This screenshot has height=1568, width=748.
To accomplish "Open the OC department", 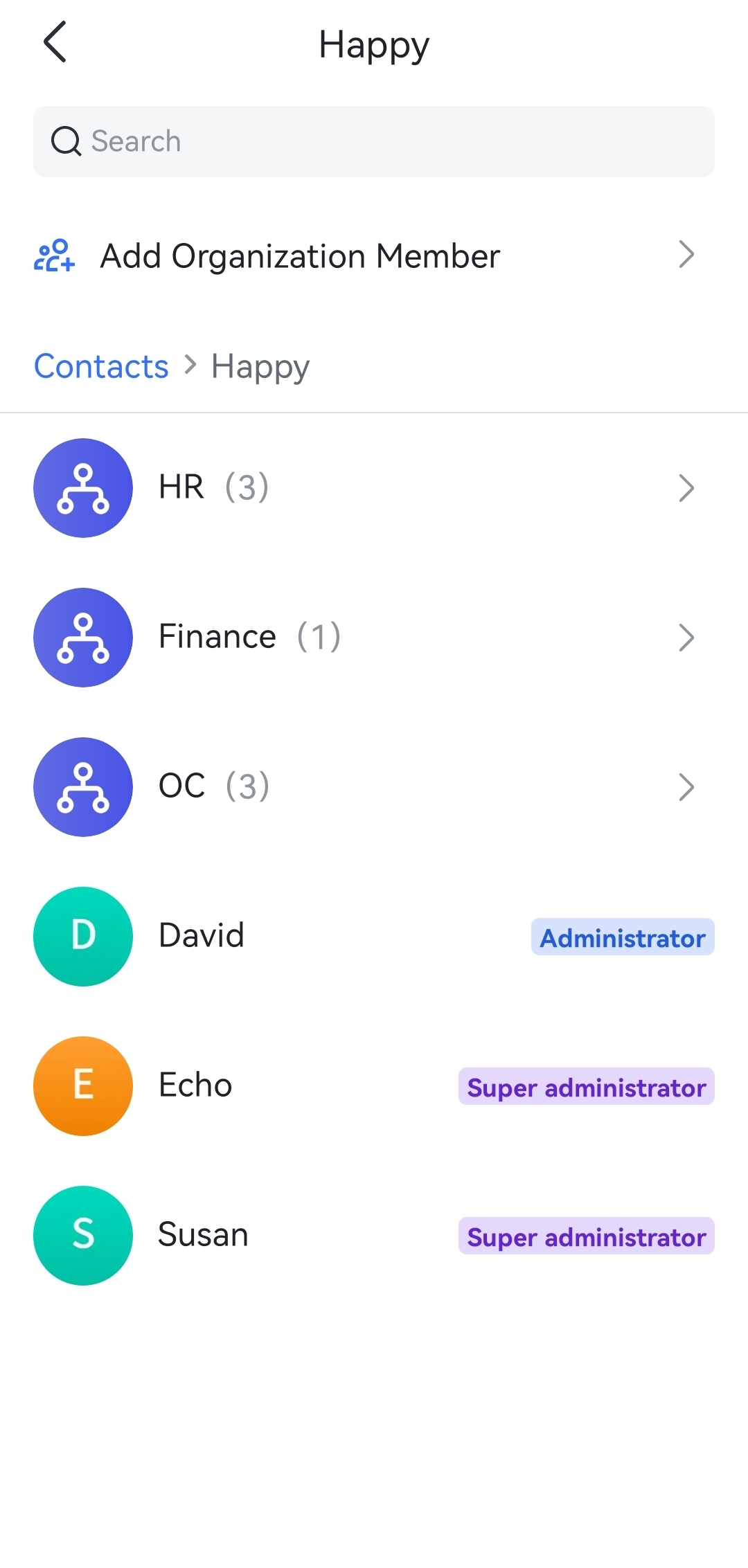I will [374, 786].
